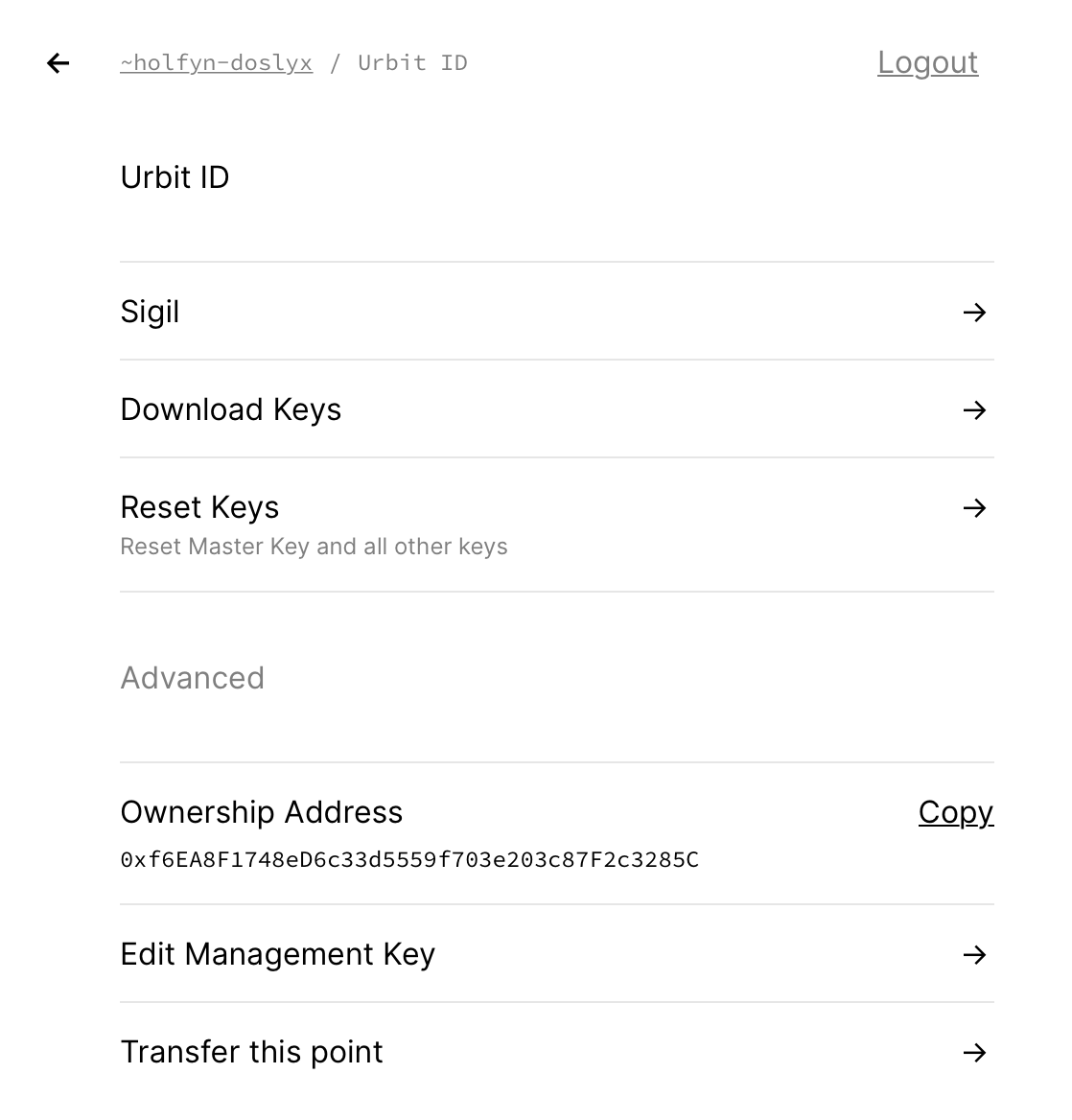Begin transferring this point
Screen dimensions: 1072x1120
click(x=251, y=1051)
